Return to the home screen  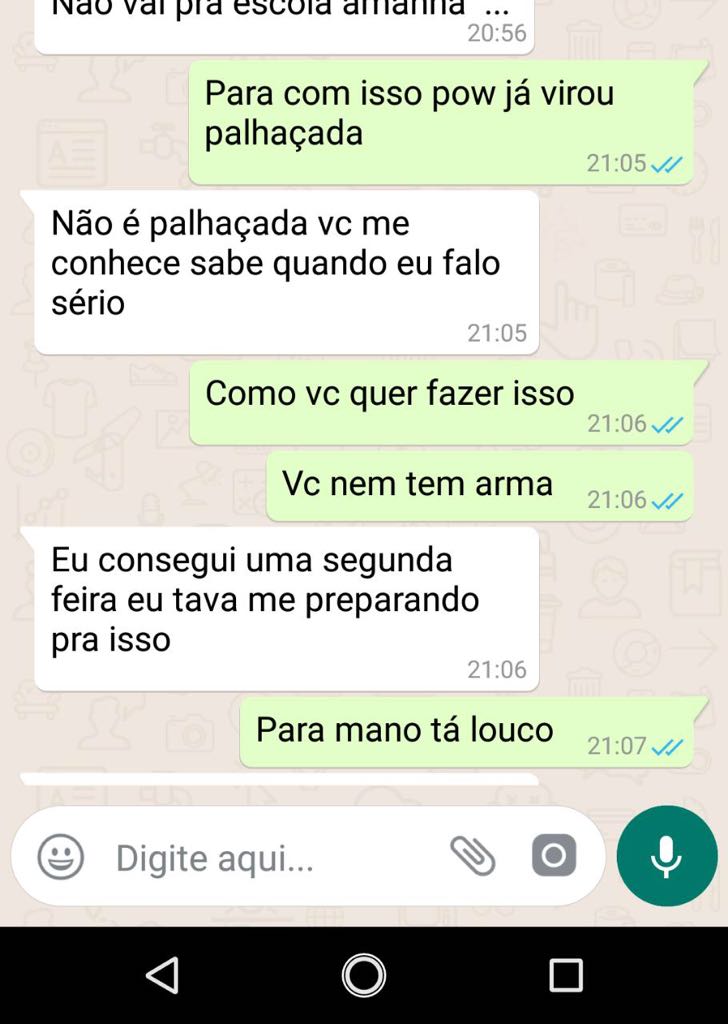[364, 974]
